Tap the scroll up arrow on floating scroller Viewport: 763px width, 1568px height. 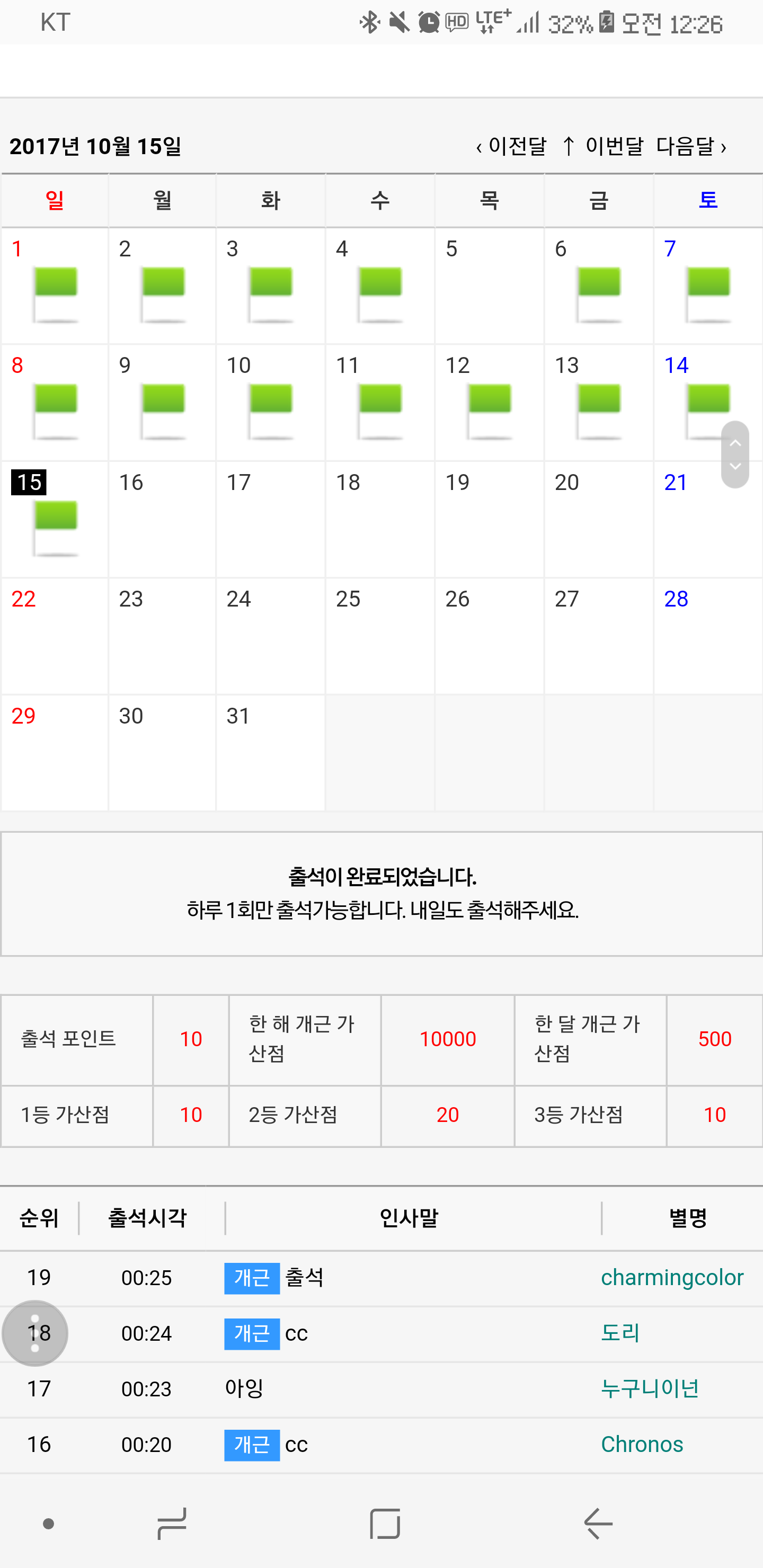[735, 442]
